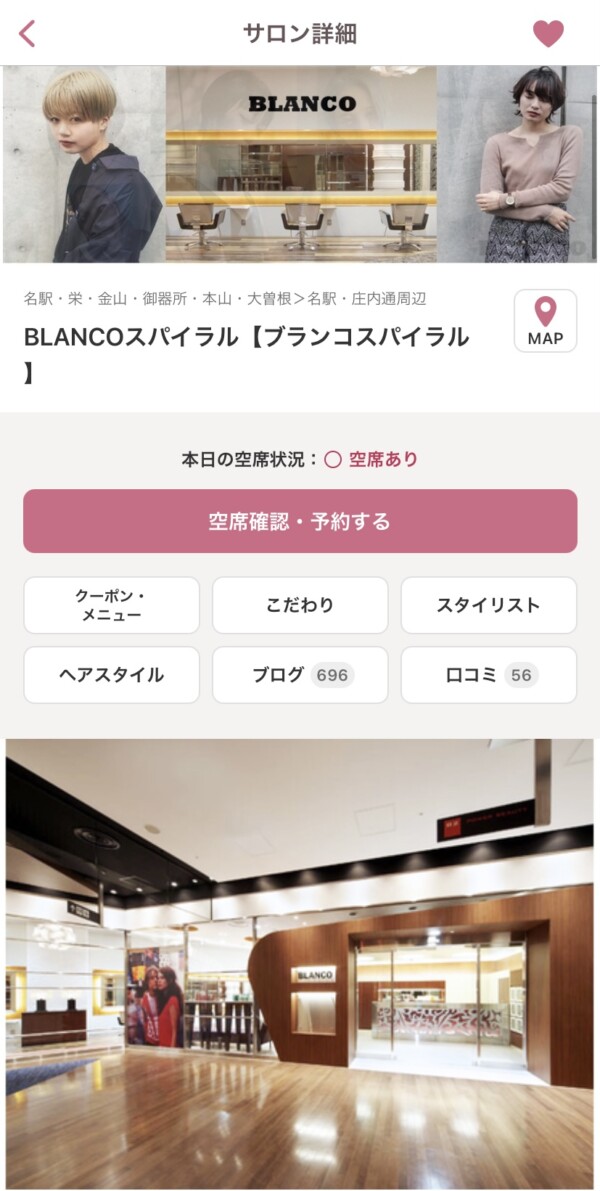Read 口コミ reviews (56)
Screen dimensions: 600x1191
[488, 675]
